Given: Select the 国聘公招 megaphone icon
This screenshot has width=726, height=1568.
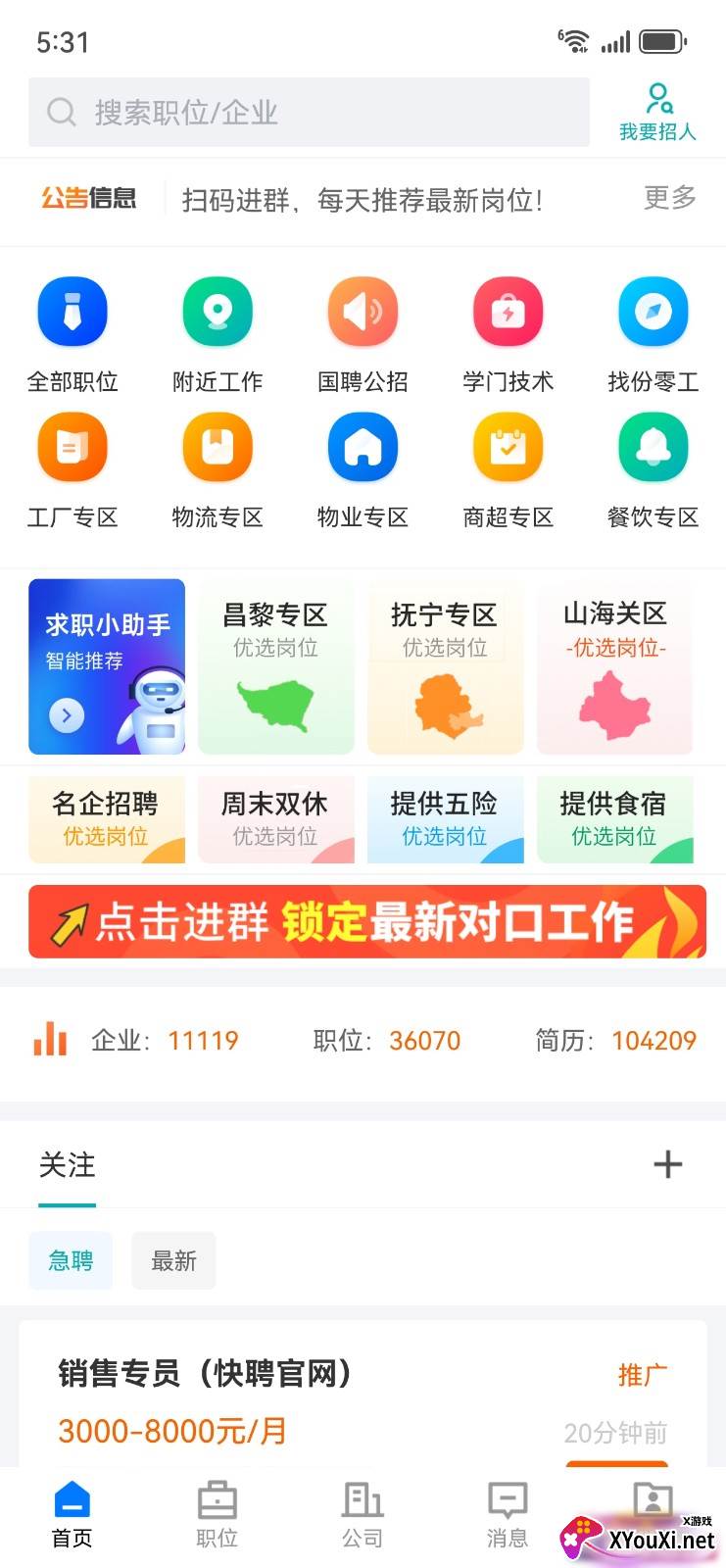Looking at the screenshot, I should [x=363, y=311].
